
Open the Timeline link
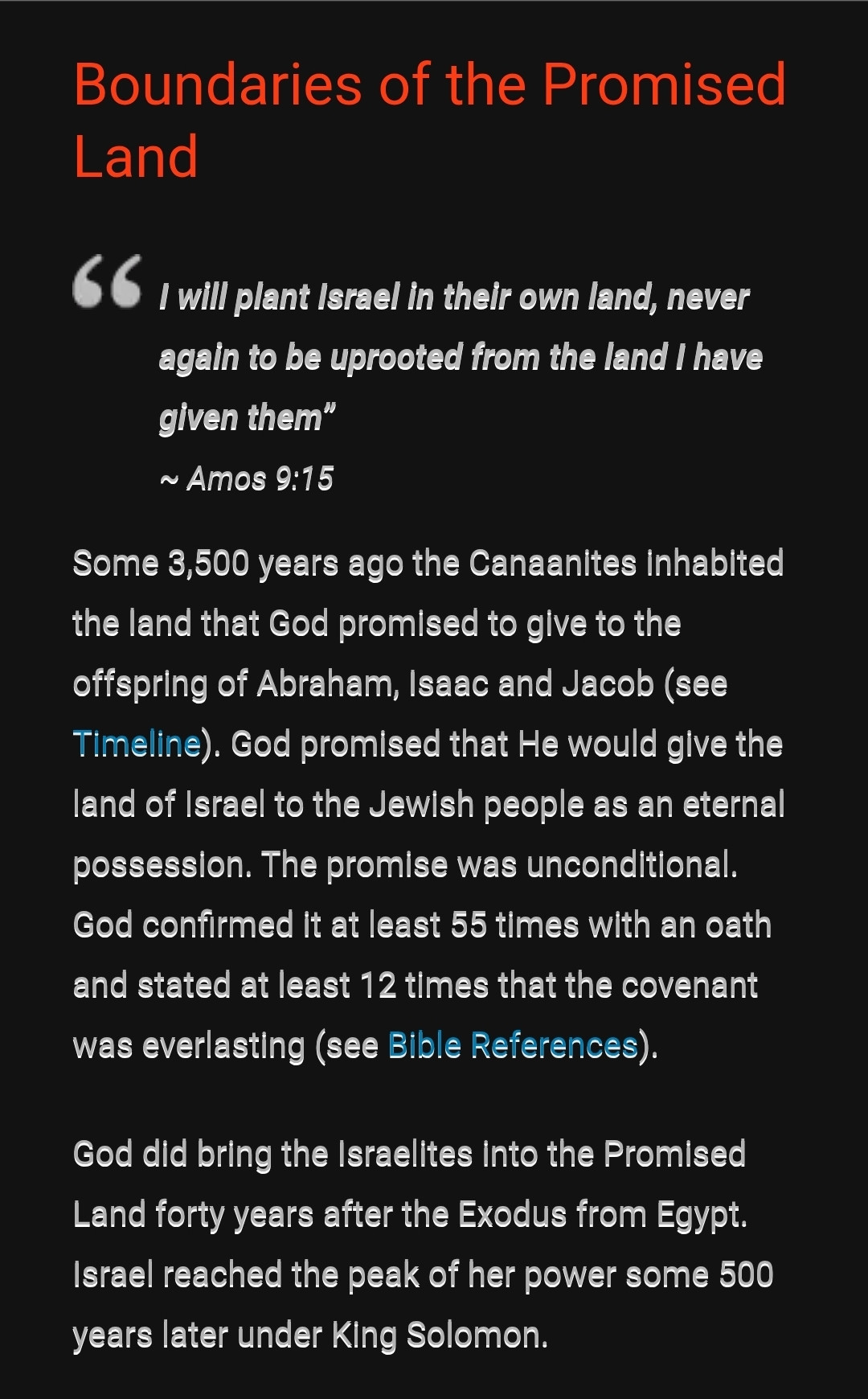click(x=137, y=744)
